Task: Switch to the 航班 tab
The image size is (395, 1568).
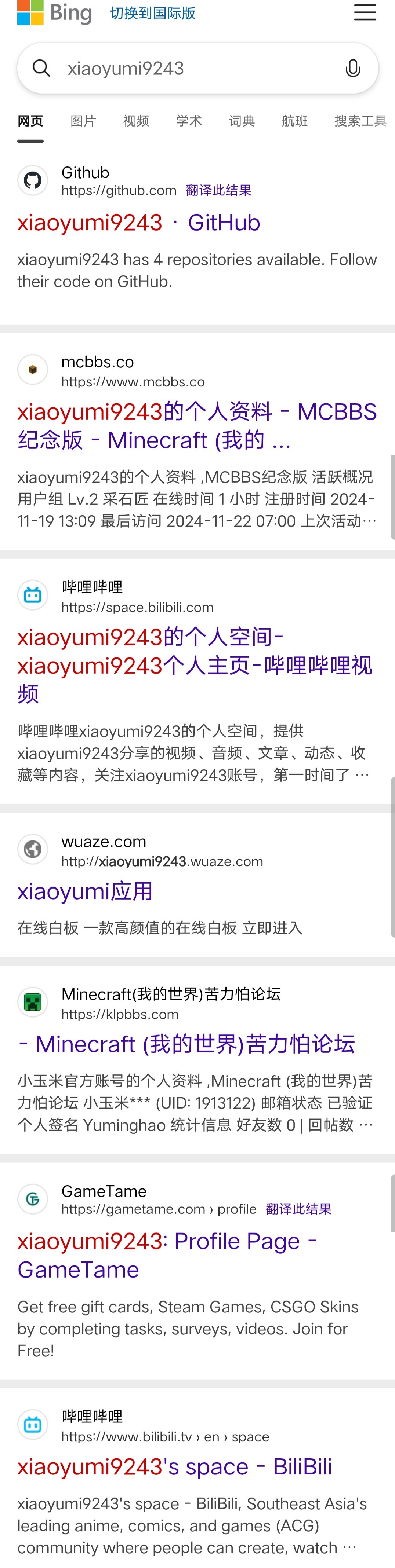Action: pos(294,121)
